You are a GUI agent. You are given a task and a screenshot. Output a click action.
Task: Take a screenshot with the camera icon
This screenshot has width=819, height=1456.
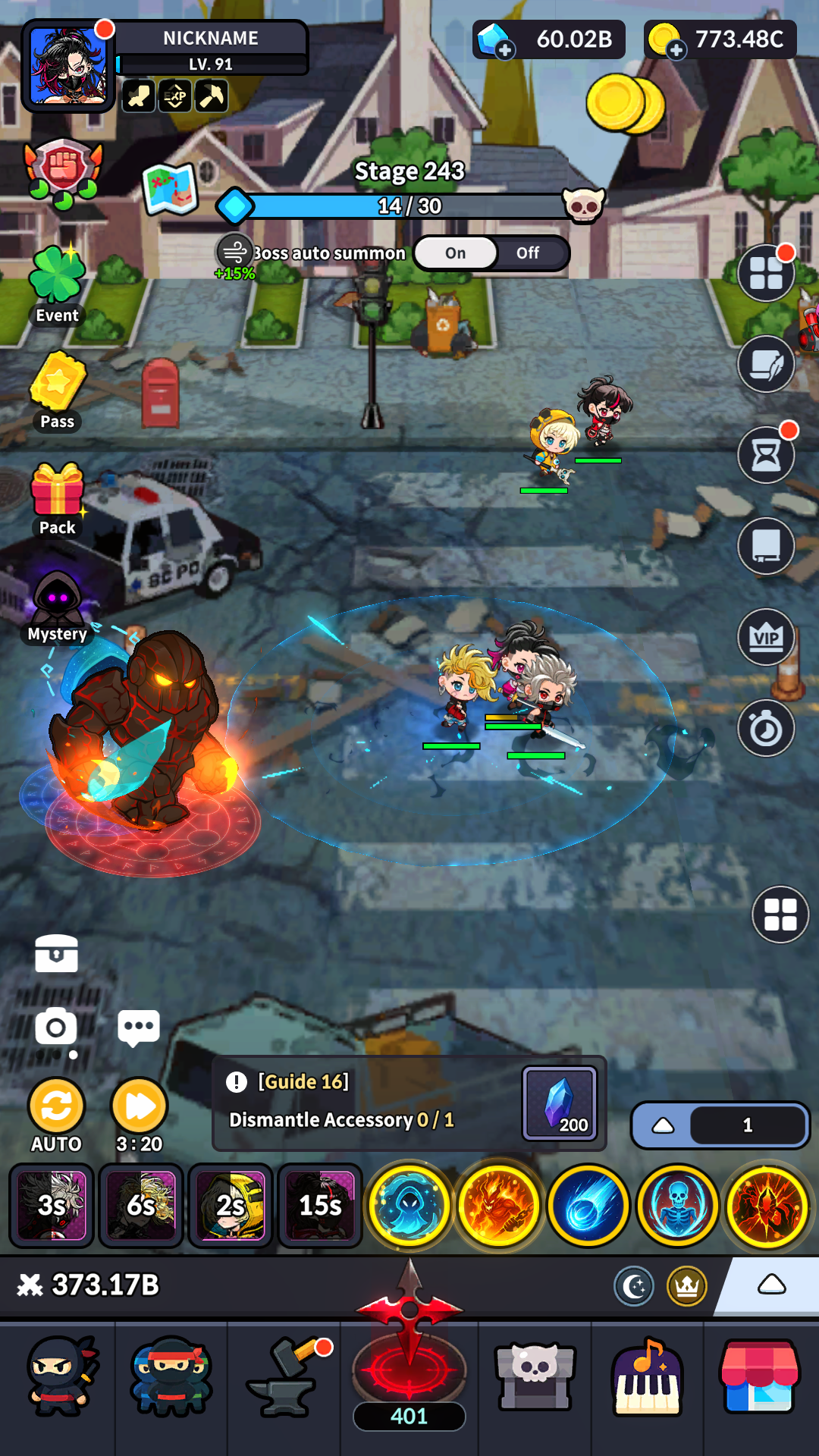point(56,1028)
